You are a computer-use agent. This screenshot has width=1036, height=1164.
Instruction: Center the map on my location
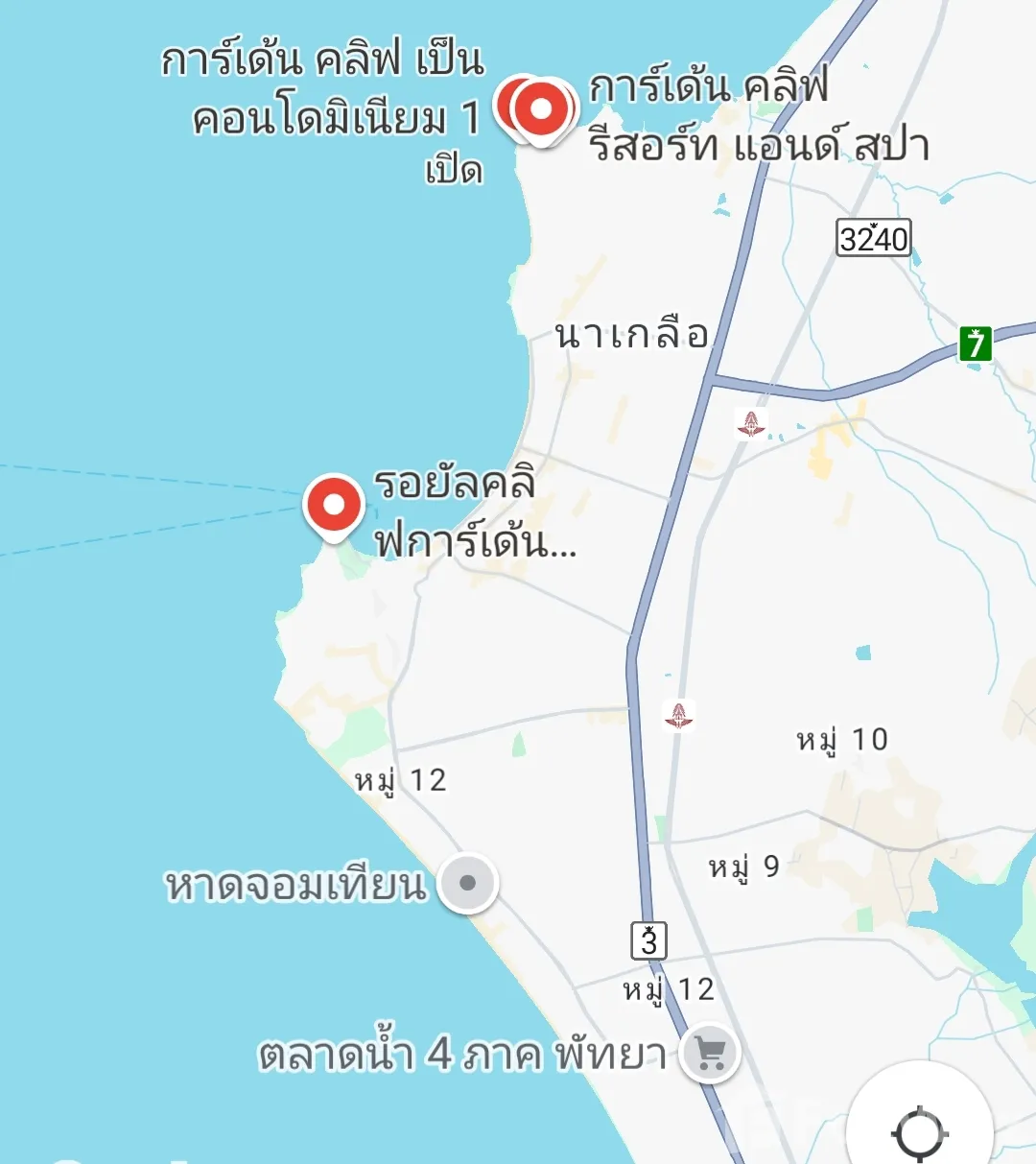coord(918,1132)
